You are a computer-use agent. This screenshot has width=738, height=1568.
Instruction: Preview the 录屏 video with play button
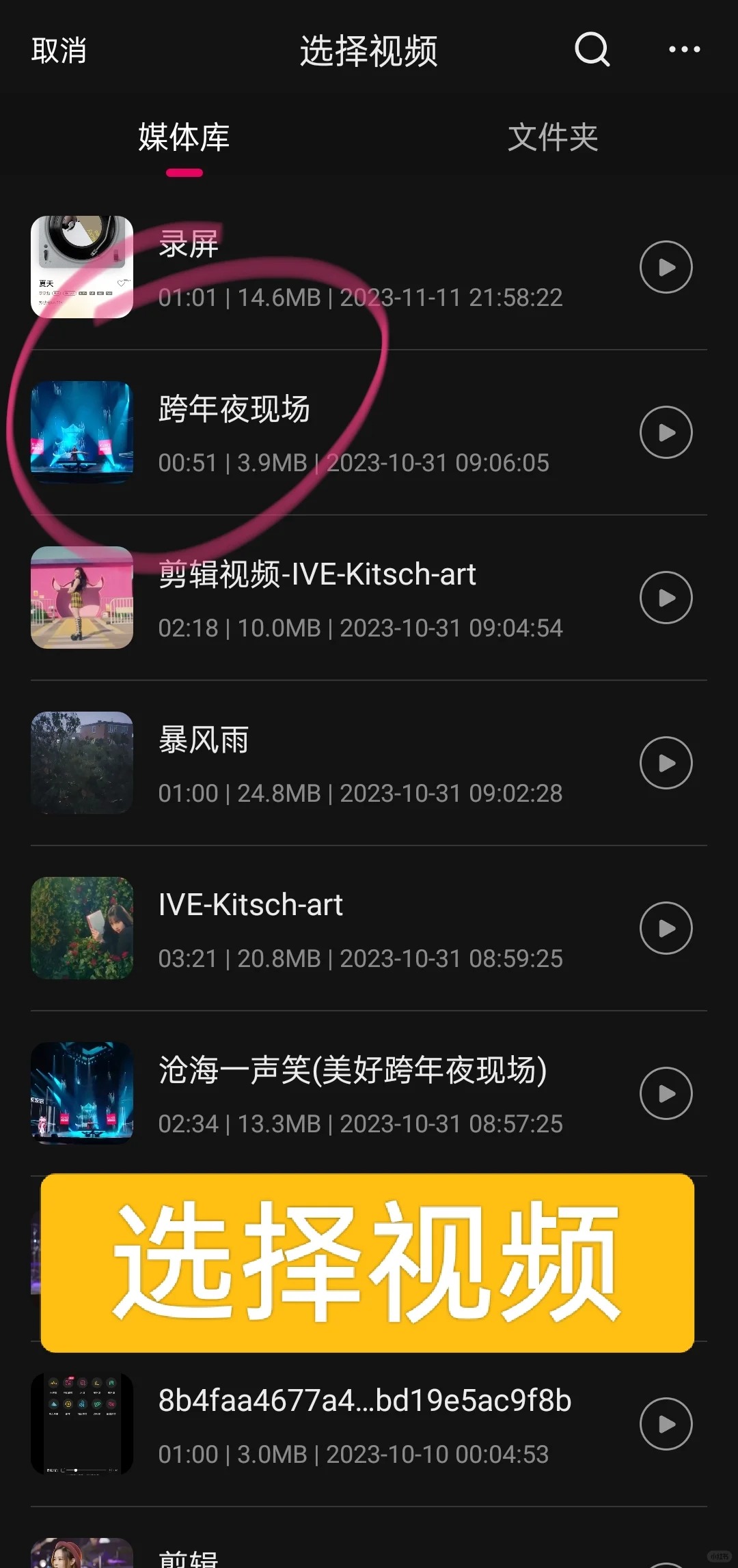tap(666, 267)
